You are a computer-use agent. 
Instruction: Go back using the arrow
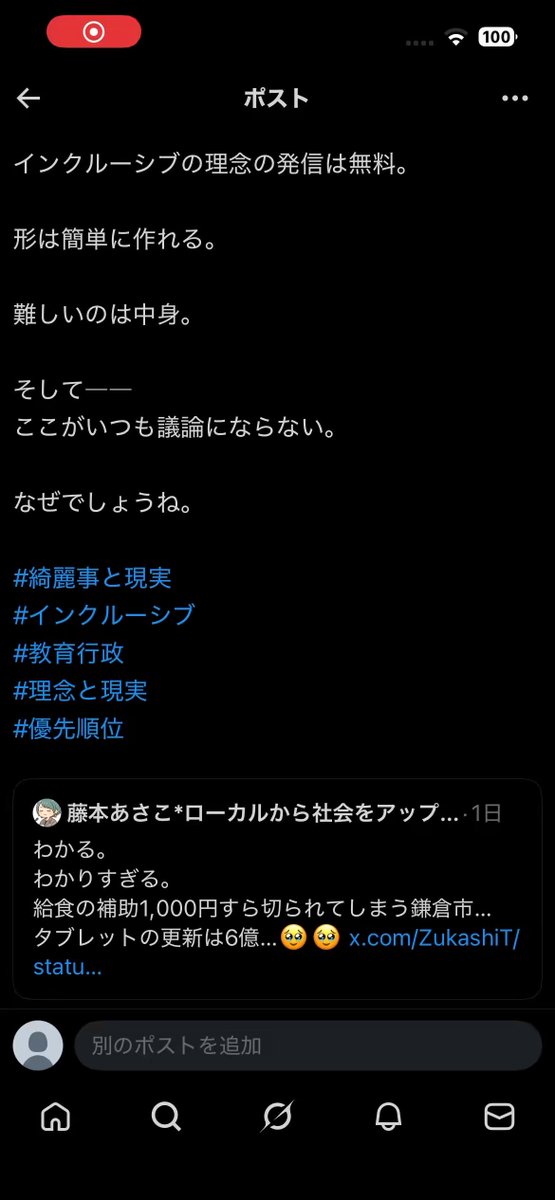(x=29, y=98)
